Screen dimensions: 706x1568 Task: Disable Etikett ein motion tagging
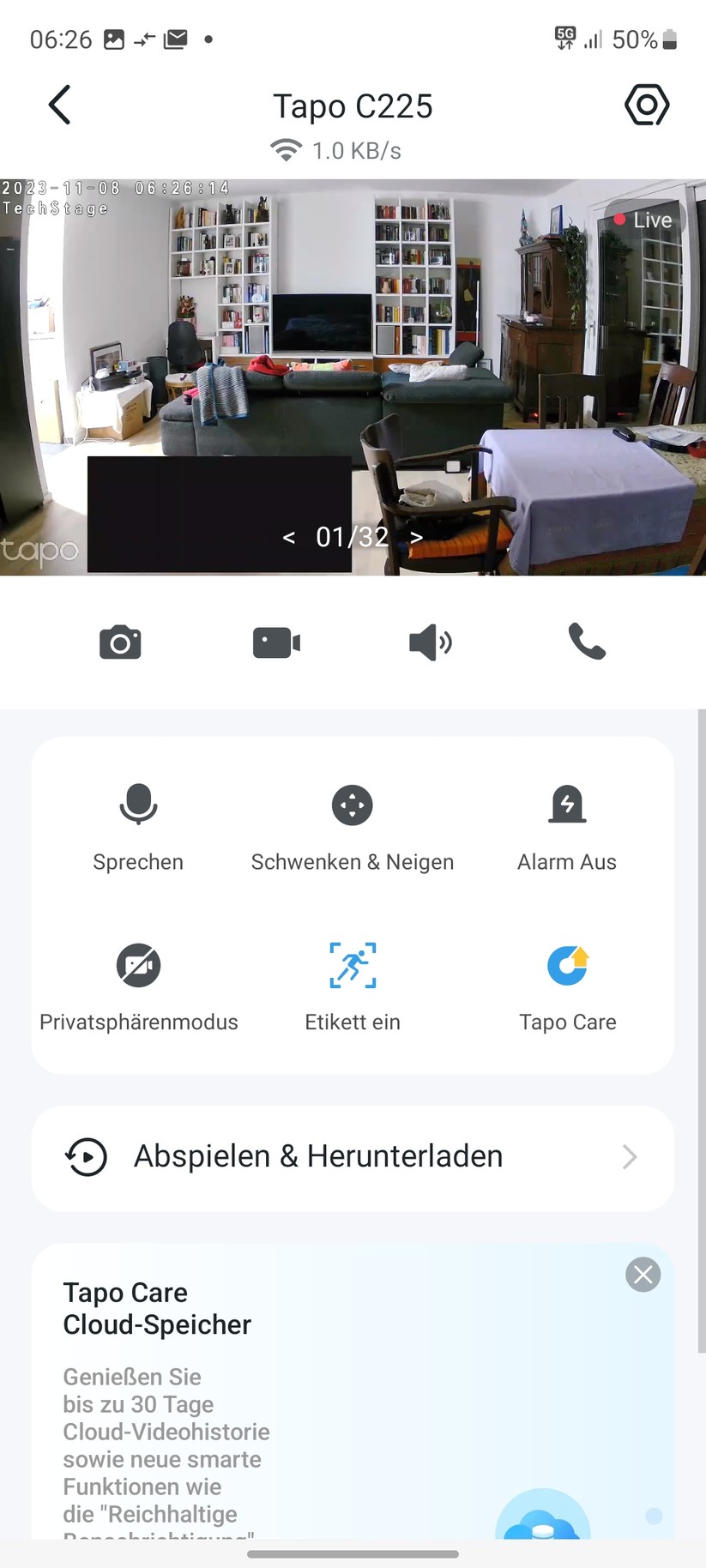(x=352, y=965)
